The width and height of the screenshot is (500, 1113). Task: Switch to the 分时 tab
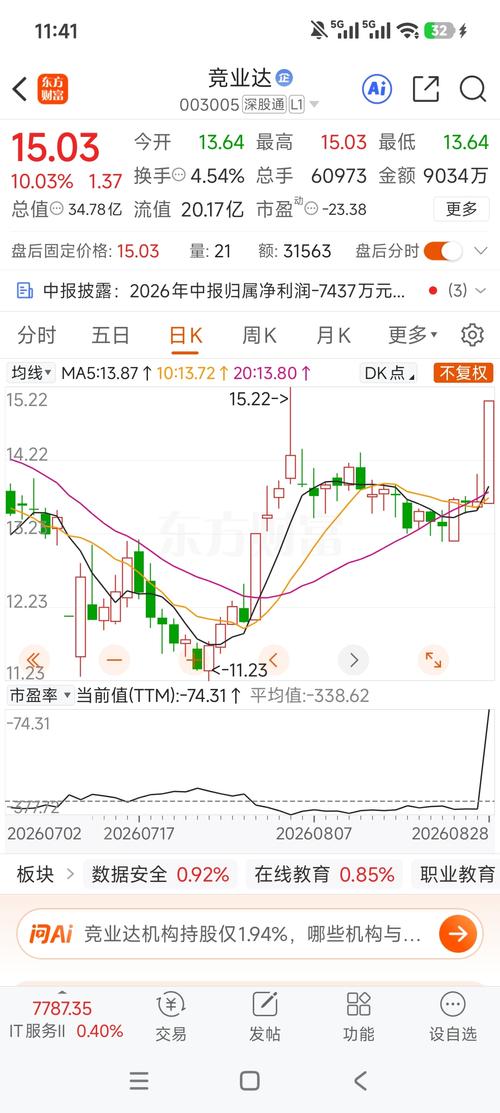(x=36, y=334)
